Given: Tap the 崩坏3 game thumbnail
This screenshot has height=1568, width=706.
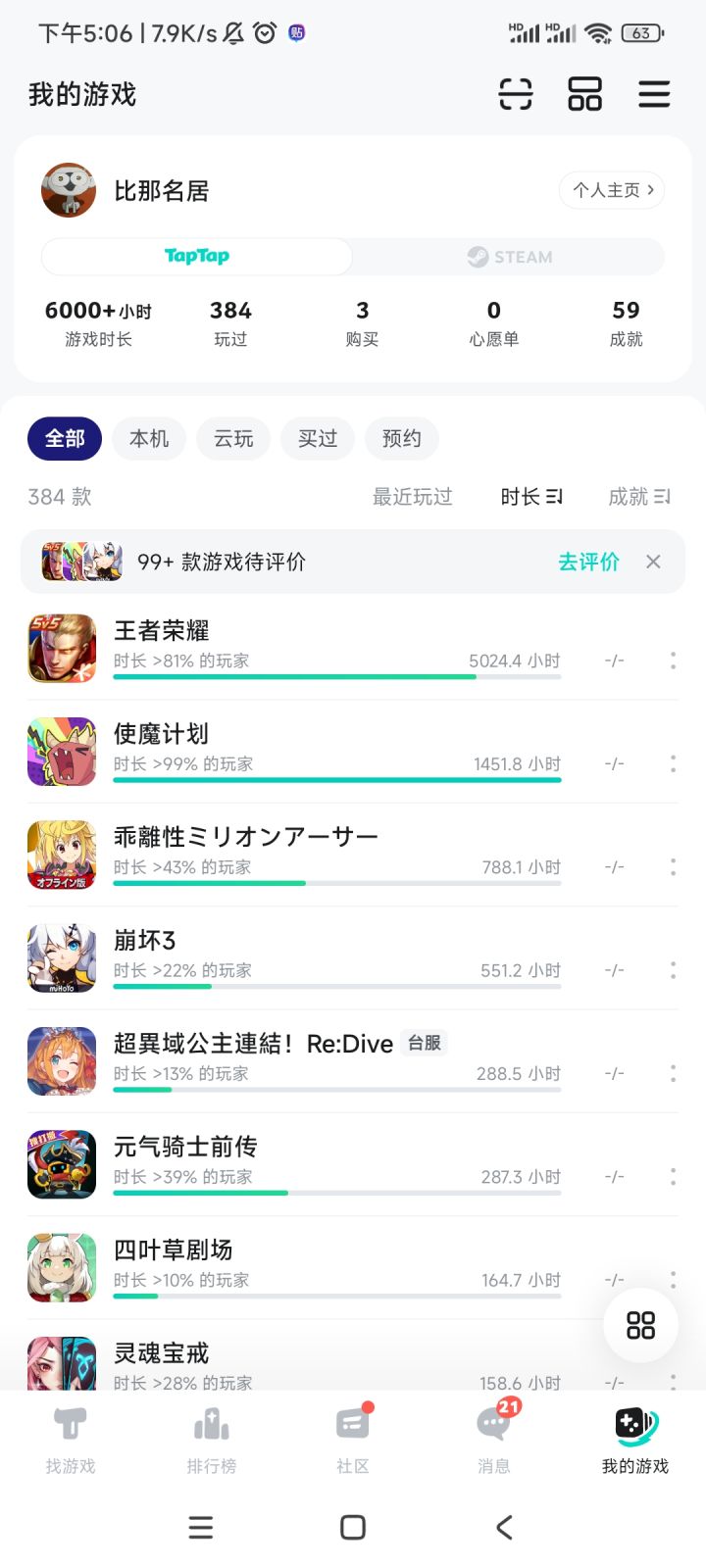Looking at the screenshot, I should pos(62,956).
